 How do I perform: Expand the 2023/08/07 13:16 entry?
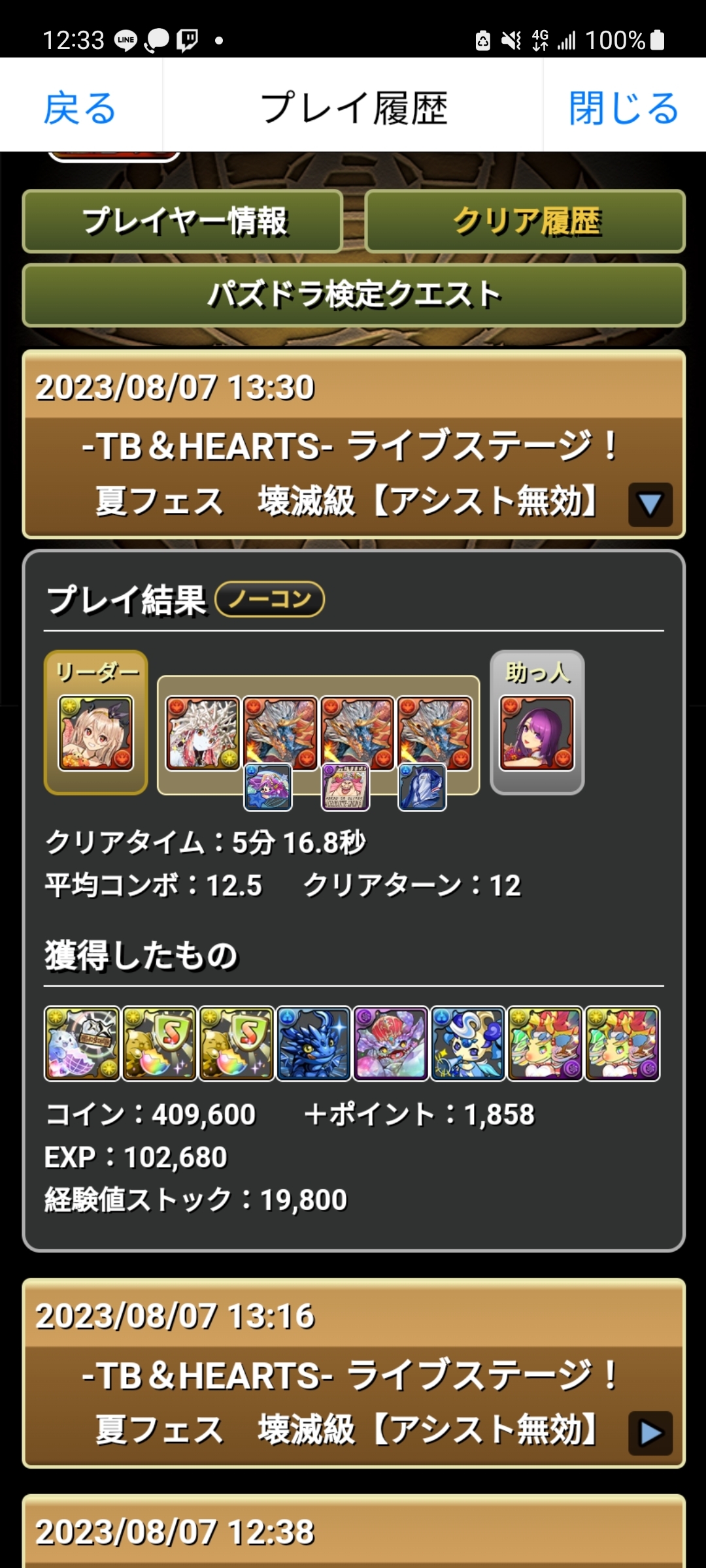(x=650, y=1433)
